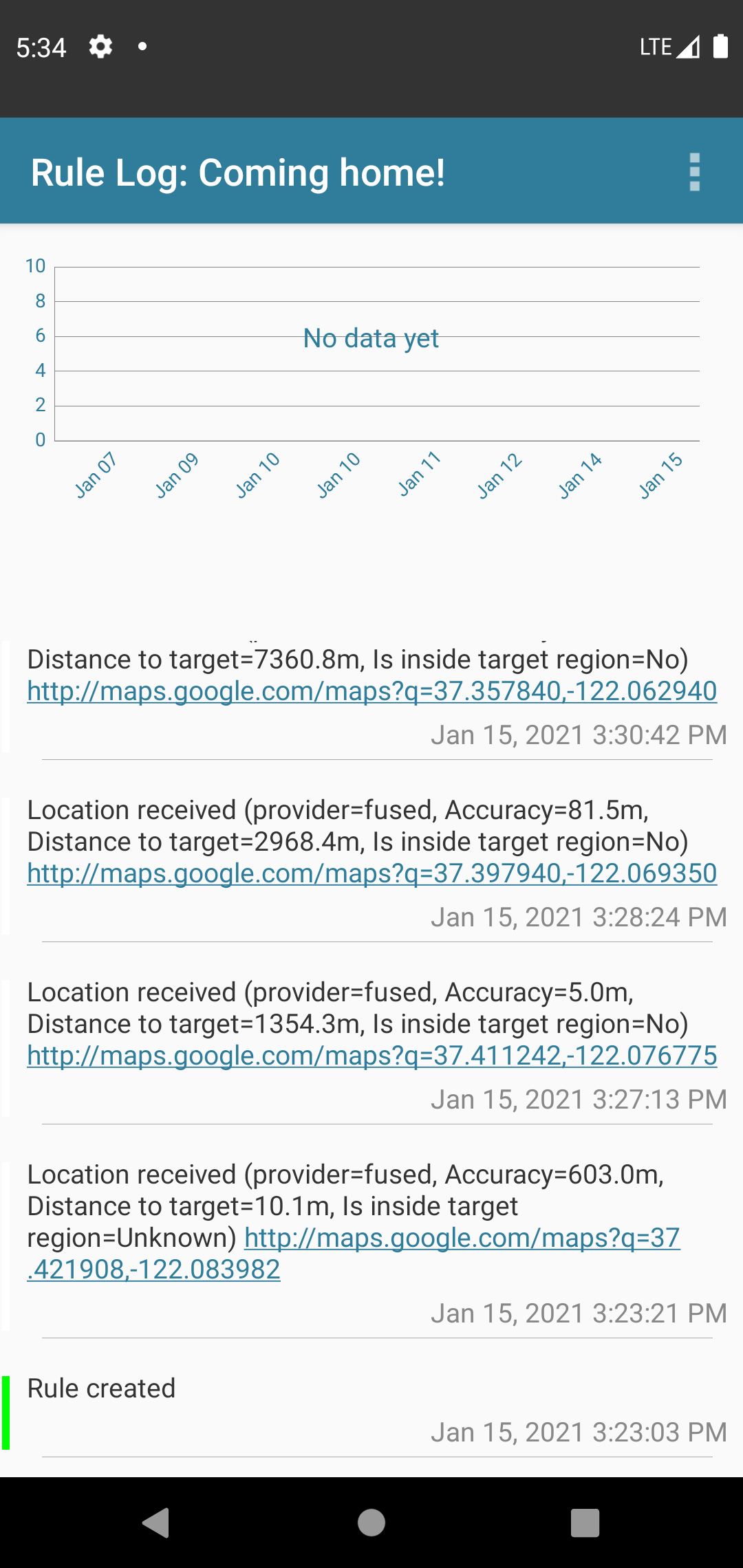743x1568 pixels.
Task: Go to the home screen
Action: [x=371, y=1523]
